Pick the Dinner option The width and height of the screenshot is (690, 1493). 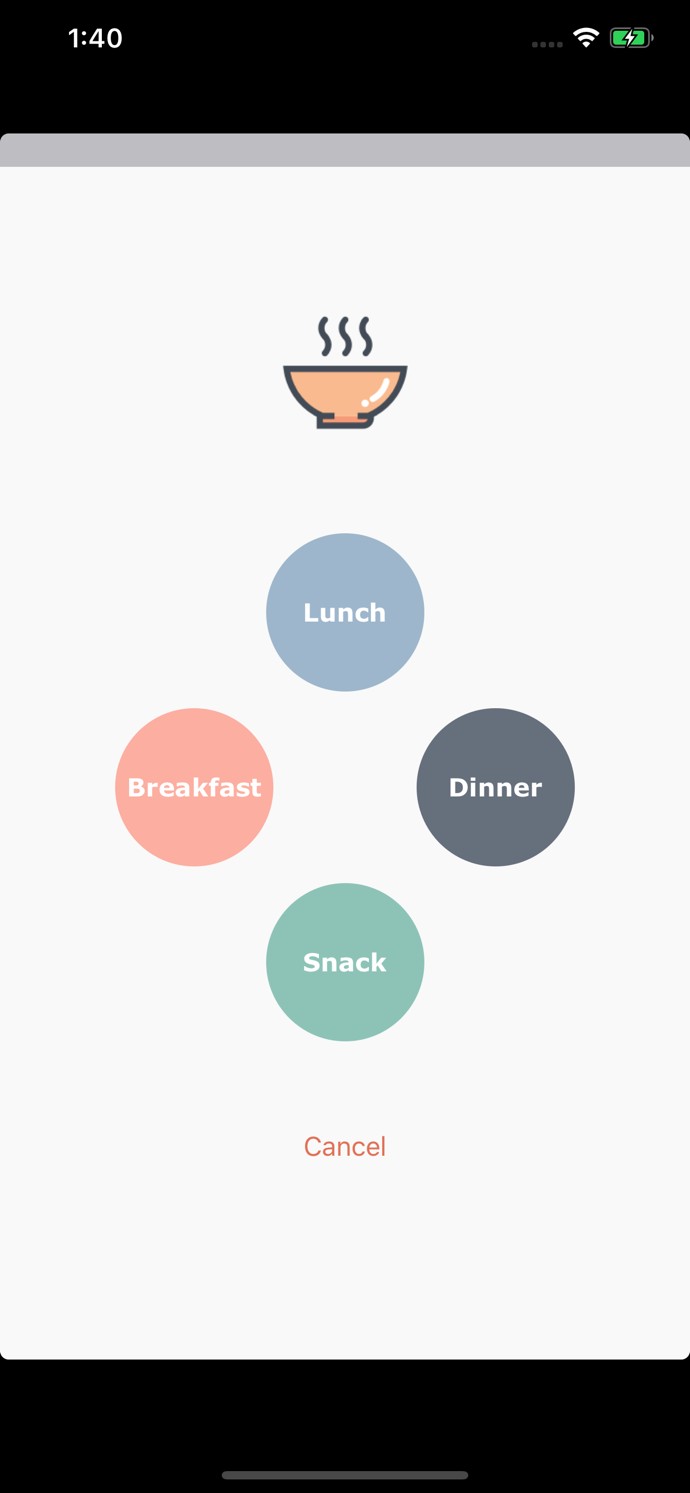(x=495, y=787)
